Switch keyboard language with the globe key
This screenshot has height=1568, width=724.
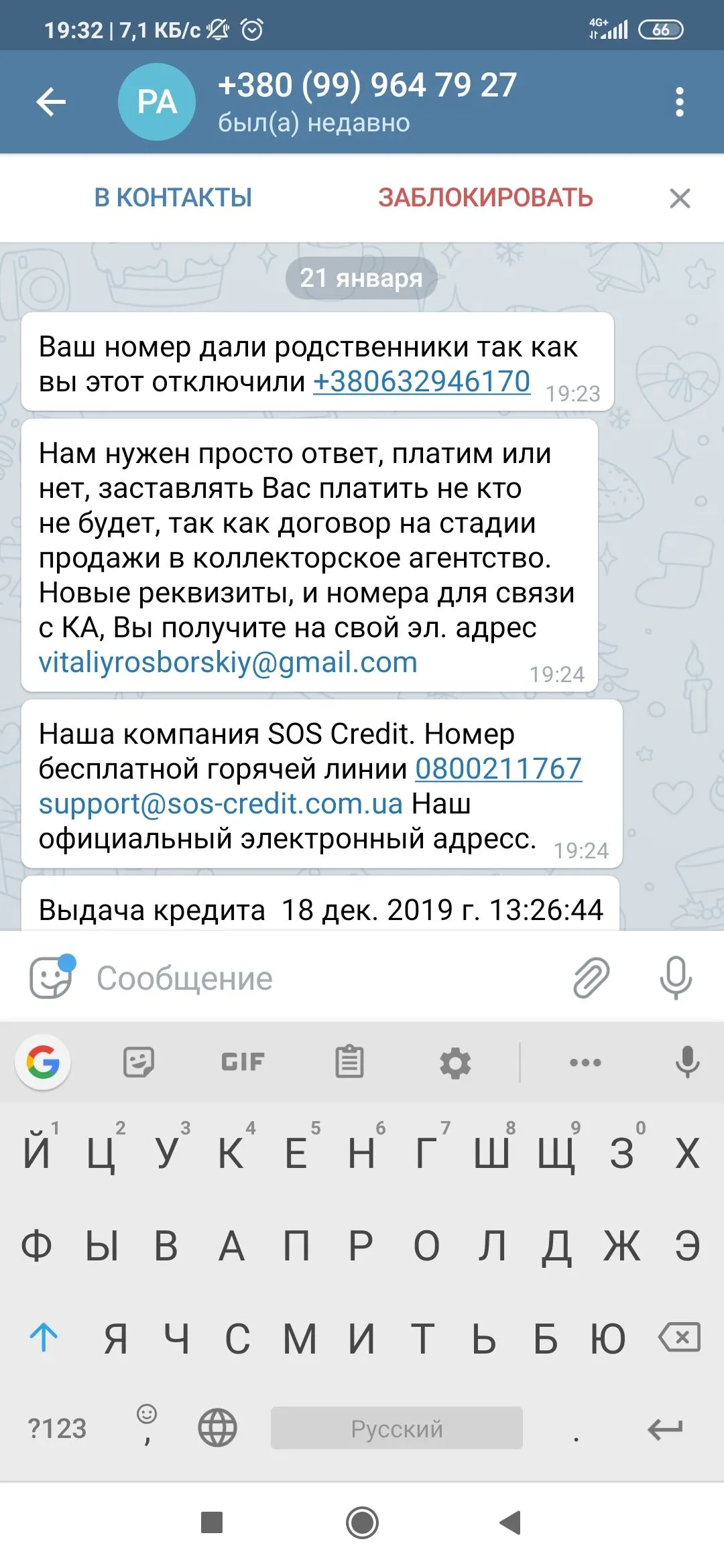(218, 1428)
